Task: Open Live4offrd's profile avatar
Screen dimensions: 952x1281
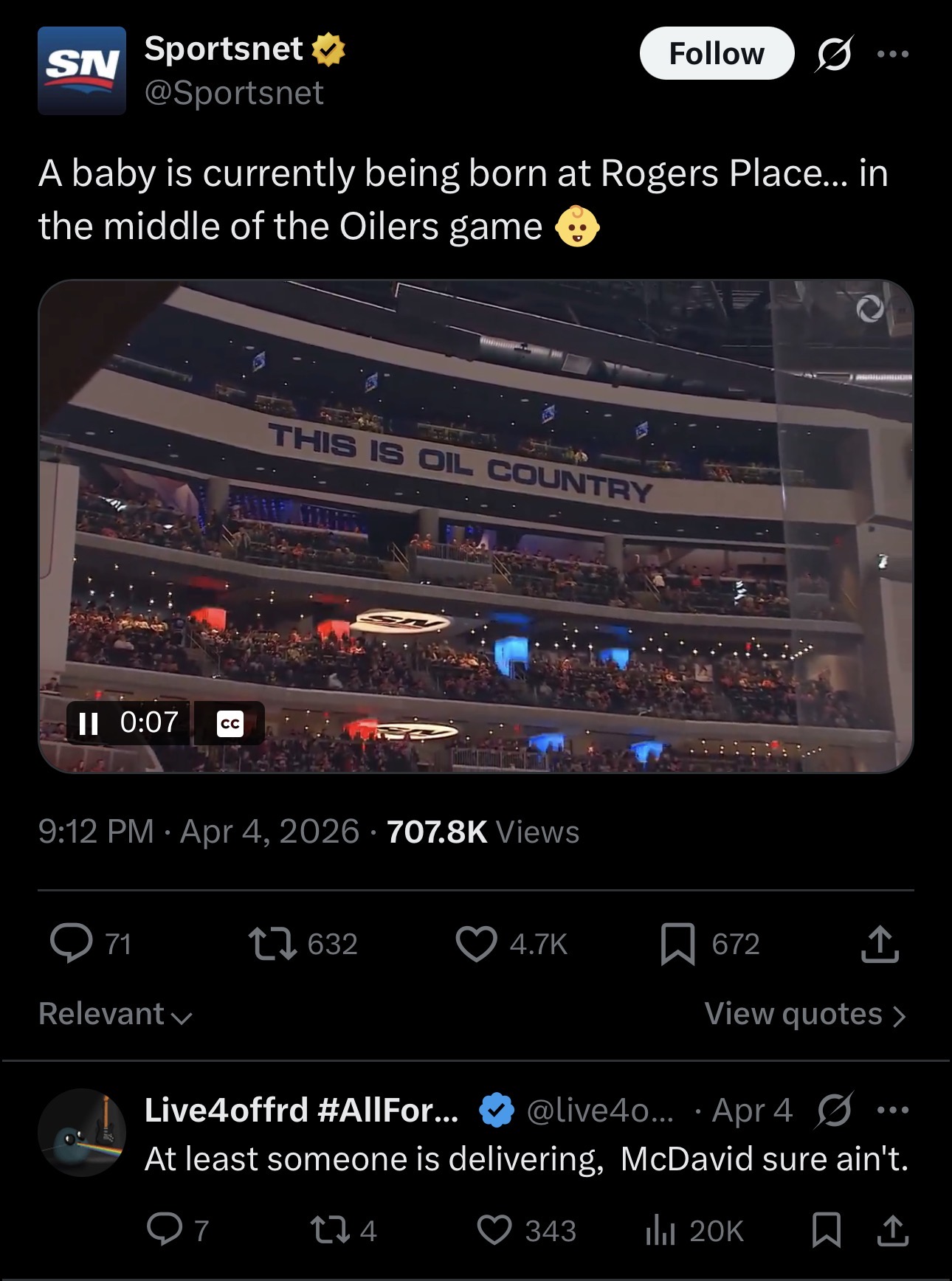Action: (x=82, y=1132)
